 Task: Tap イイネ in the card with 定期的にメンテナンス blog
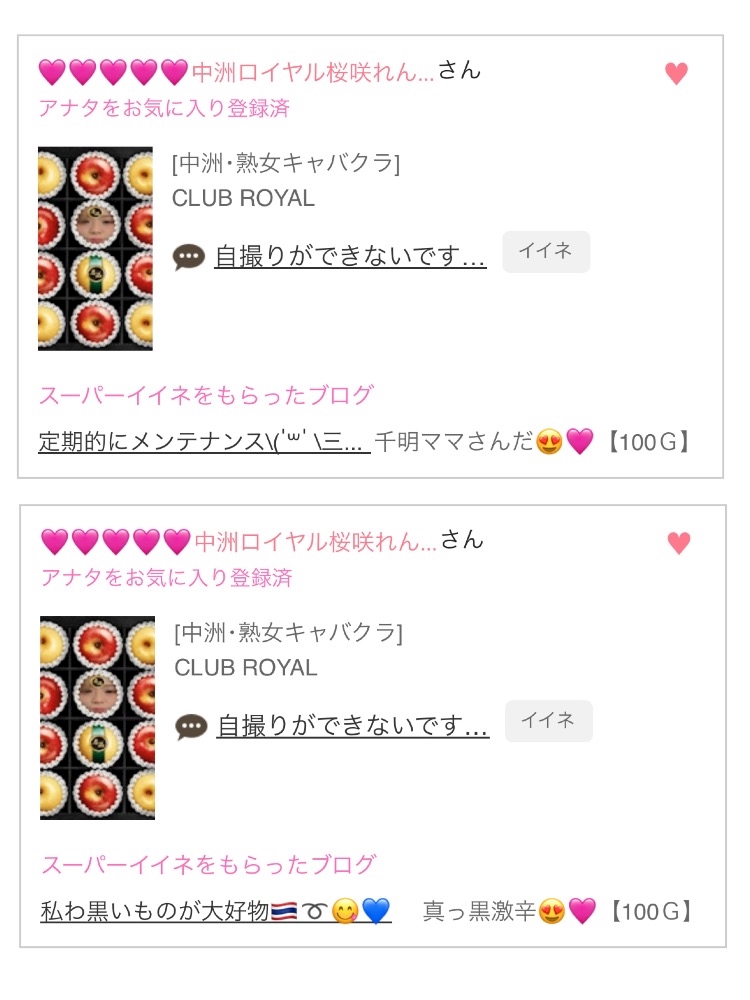pyautogui.click(x=546, y=252)
